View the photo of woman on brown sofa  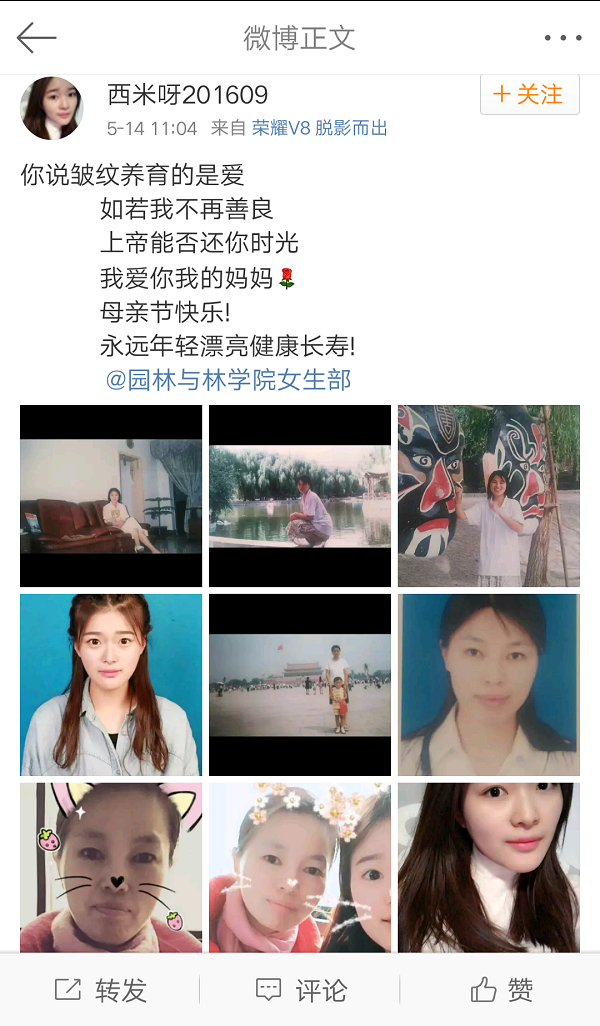point(111,496)
